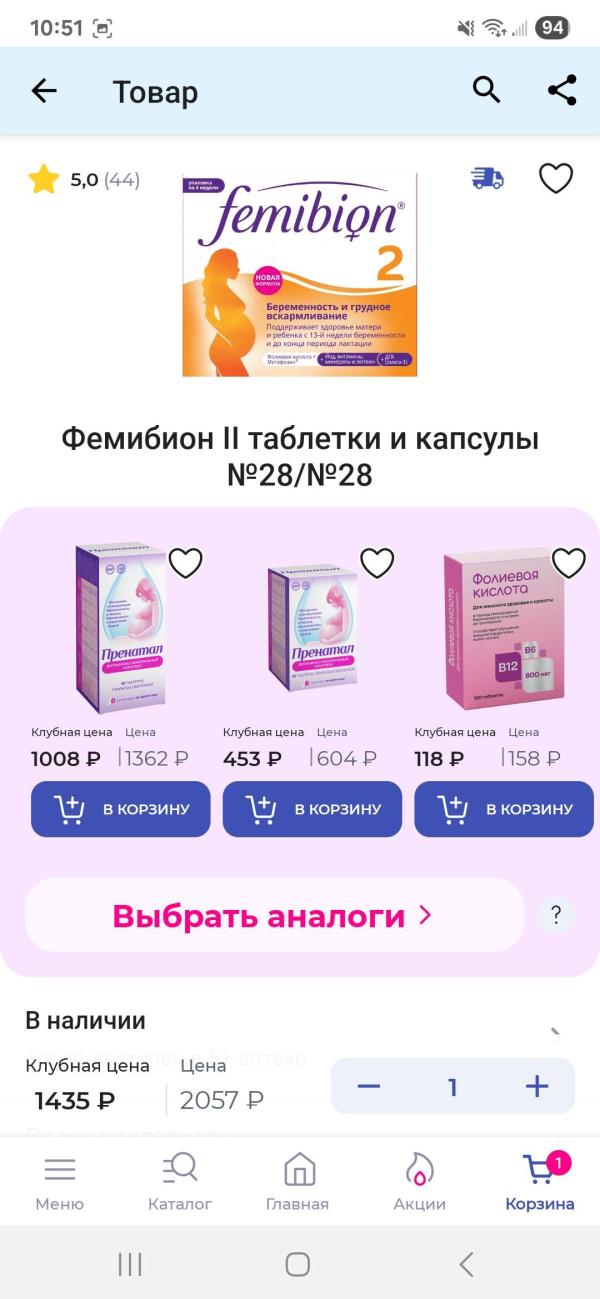
Task: Add Фемибион II to favorites
Action: pyautogui.click(x=556, y=179)
